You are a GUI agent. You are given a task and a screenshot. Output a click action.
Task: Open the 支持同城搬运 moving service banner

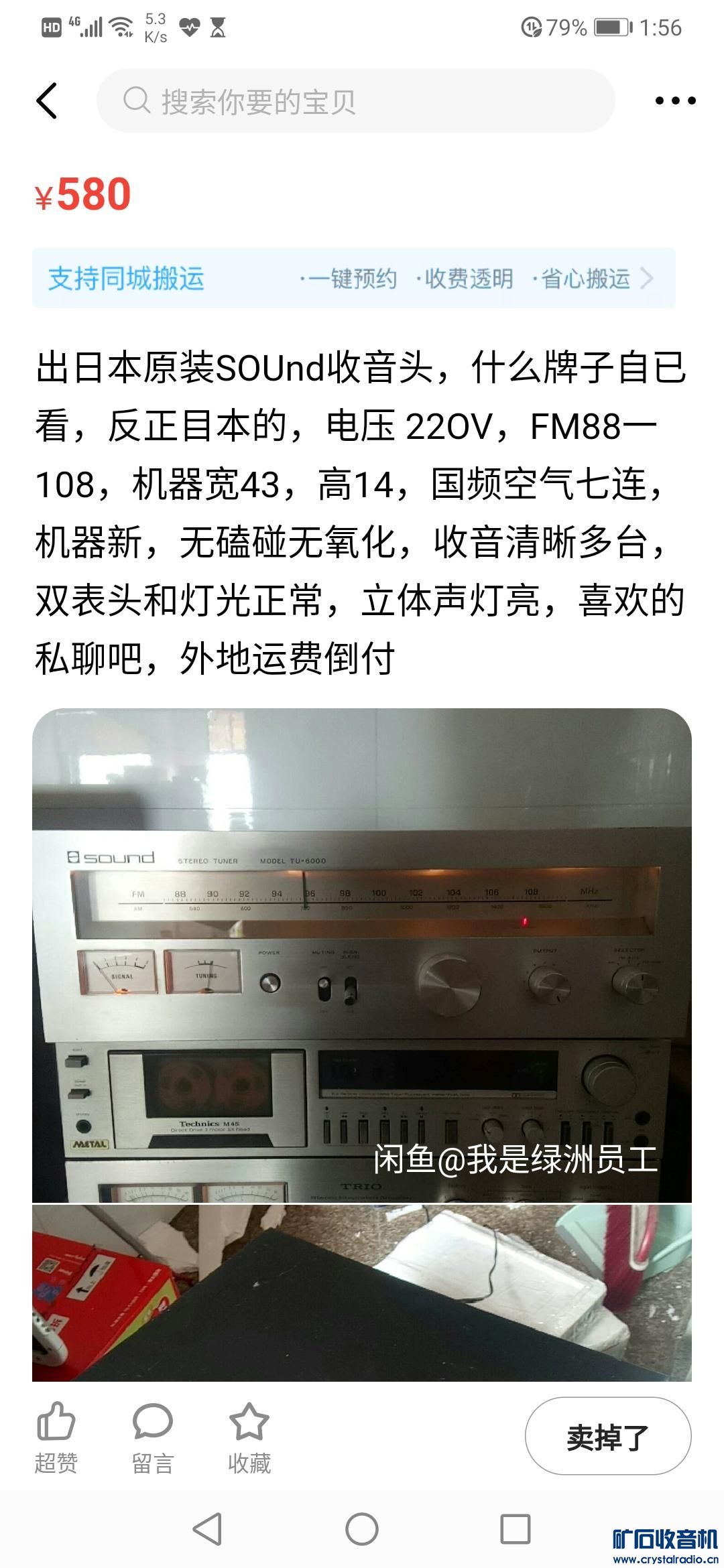[353, 278]
